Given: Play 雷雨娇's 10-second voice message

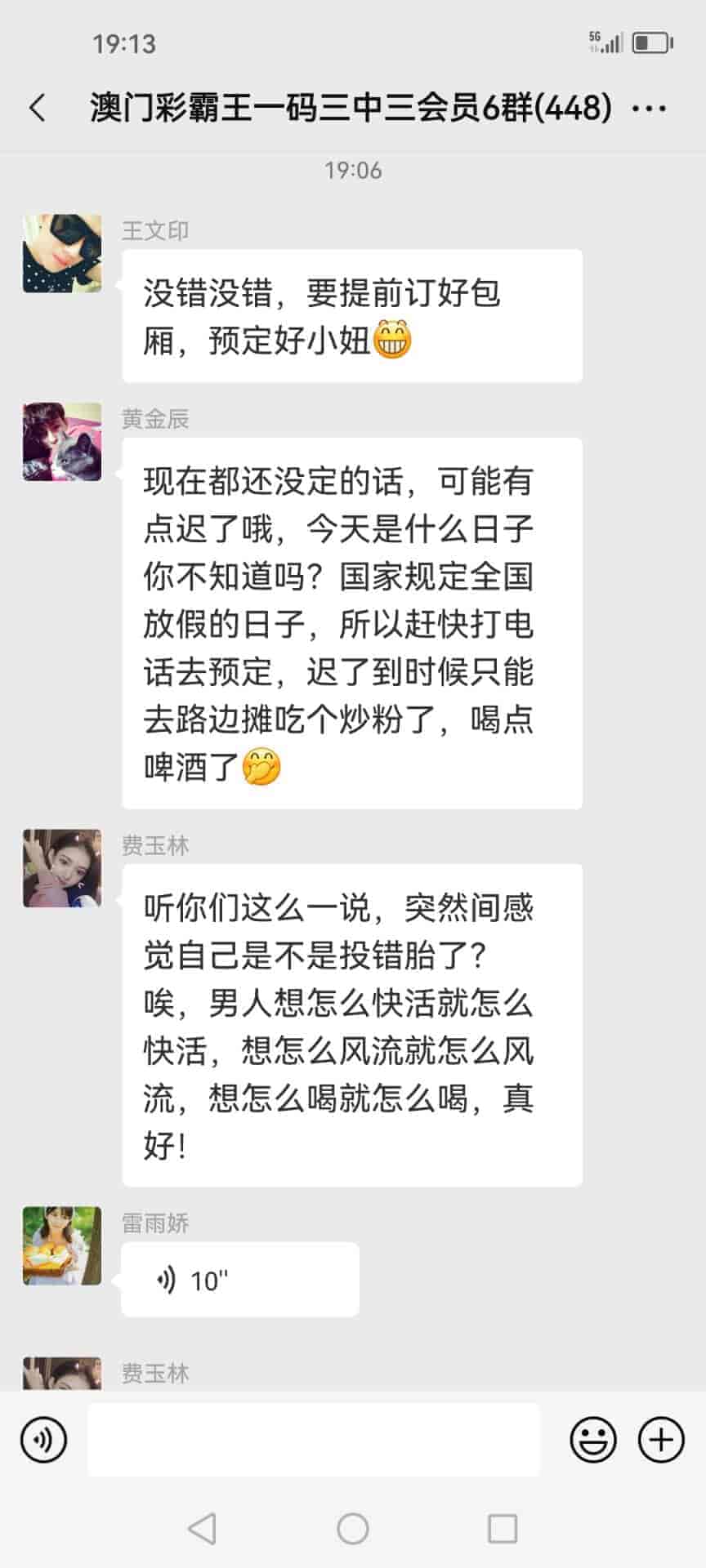Looking at the screenshot, I should [239, 1280].
